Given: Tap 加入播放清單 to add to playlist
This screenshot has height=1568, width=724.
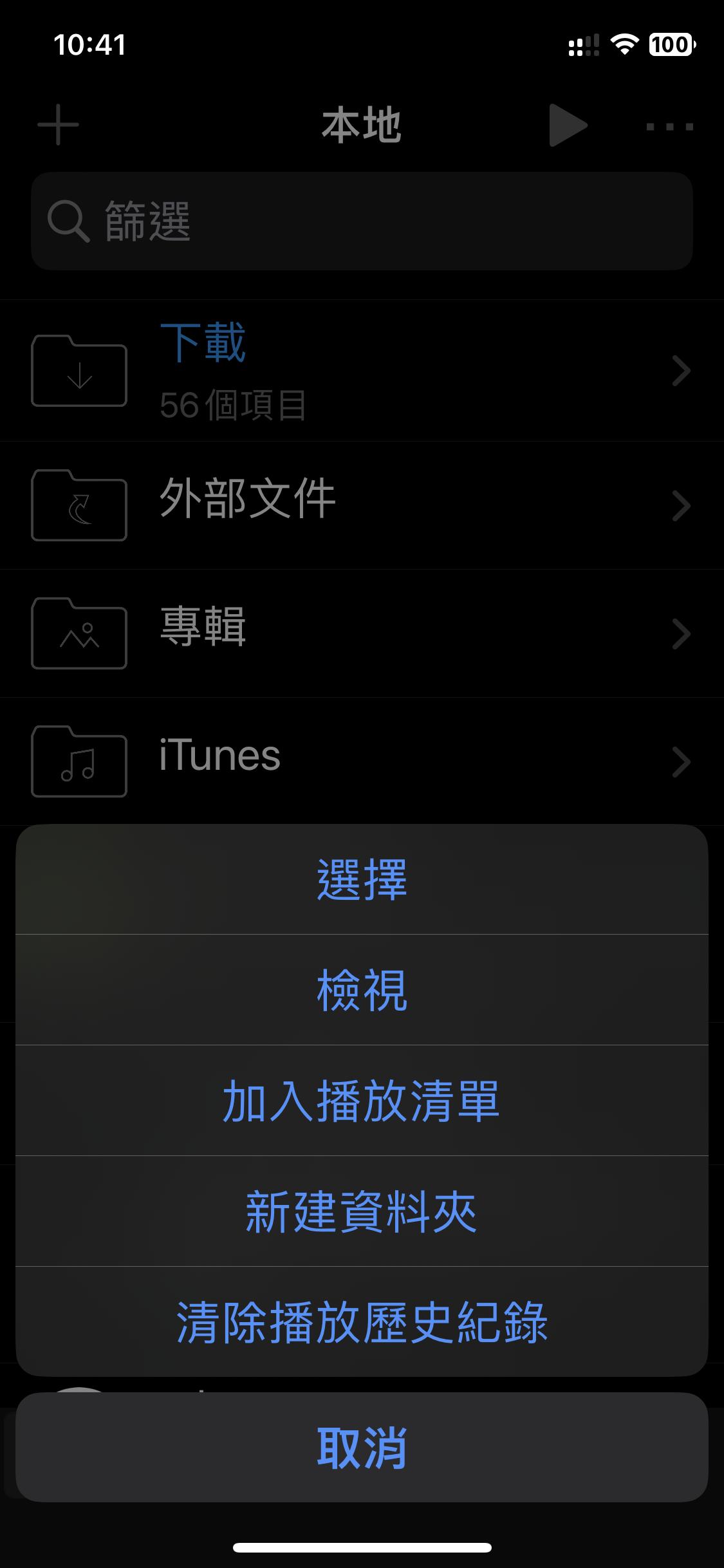Looking at the screenshot, I should click(x=362, y=1101).
